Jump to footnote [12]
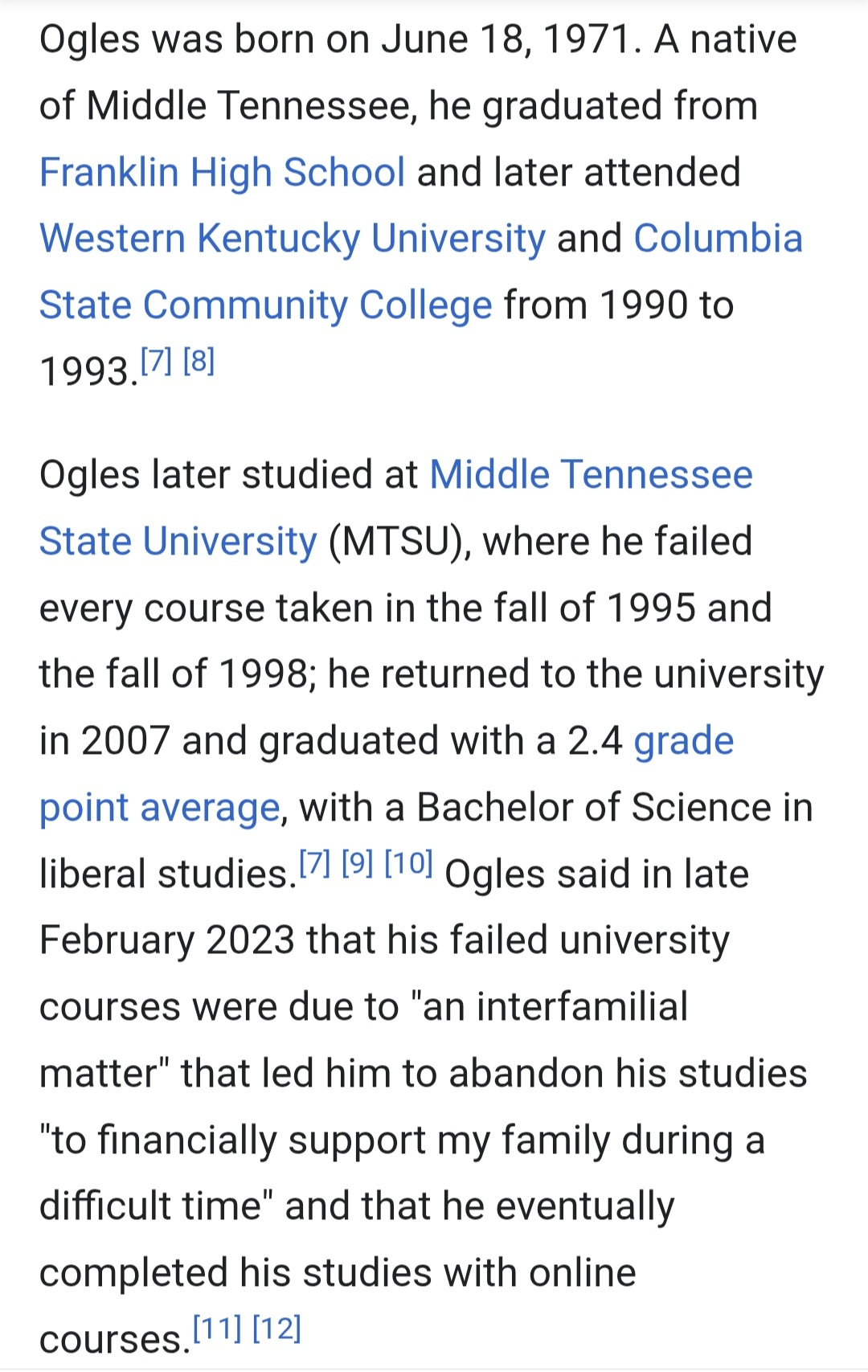 (x=276, y=1329)
